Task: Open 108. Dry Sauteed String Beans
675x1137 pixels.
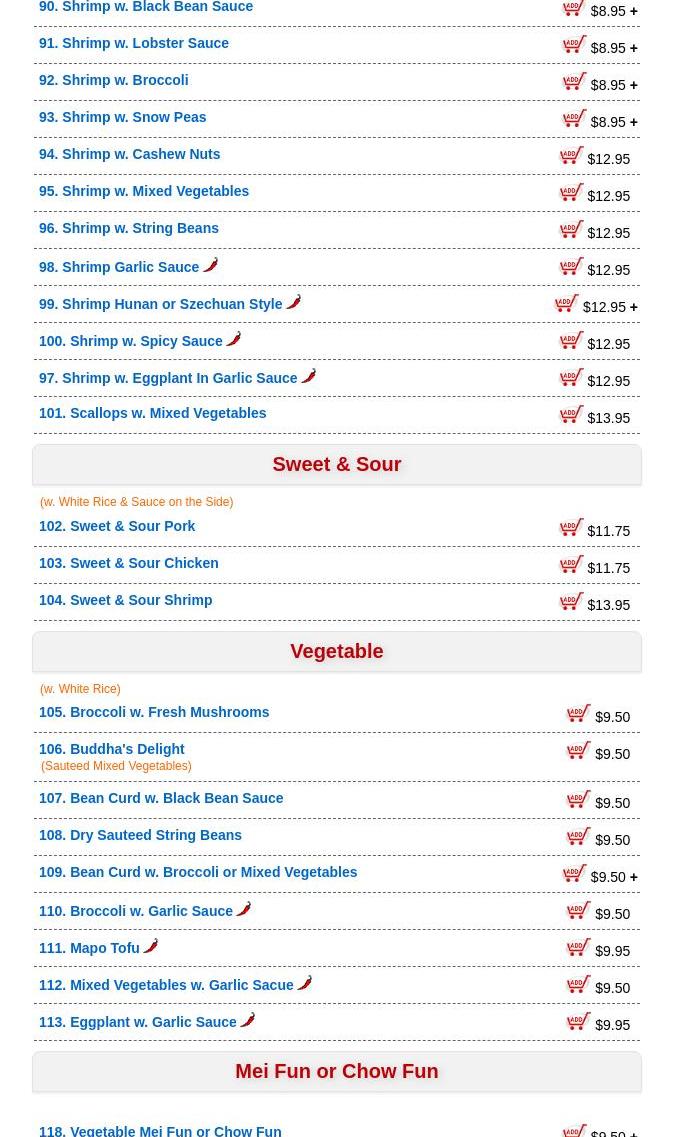Action: [140, 835]
